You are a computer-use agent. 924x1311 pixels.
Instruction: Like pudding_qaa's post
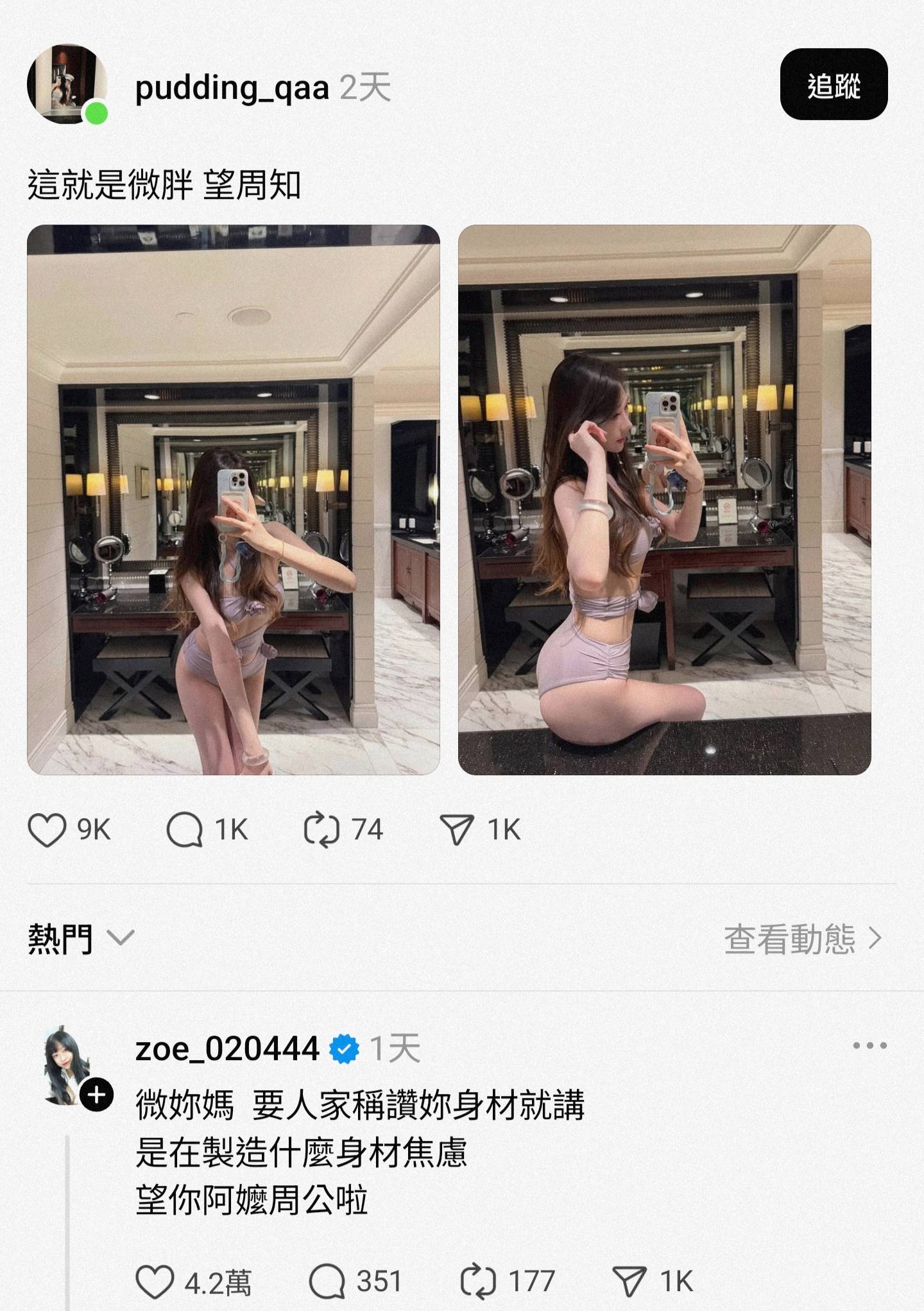pyautogui.click(x=47, y=830)
